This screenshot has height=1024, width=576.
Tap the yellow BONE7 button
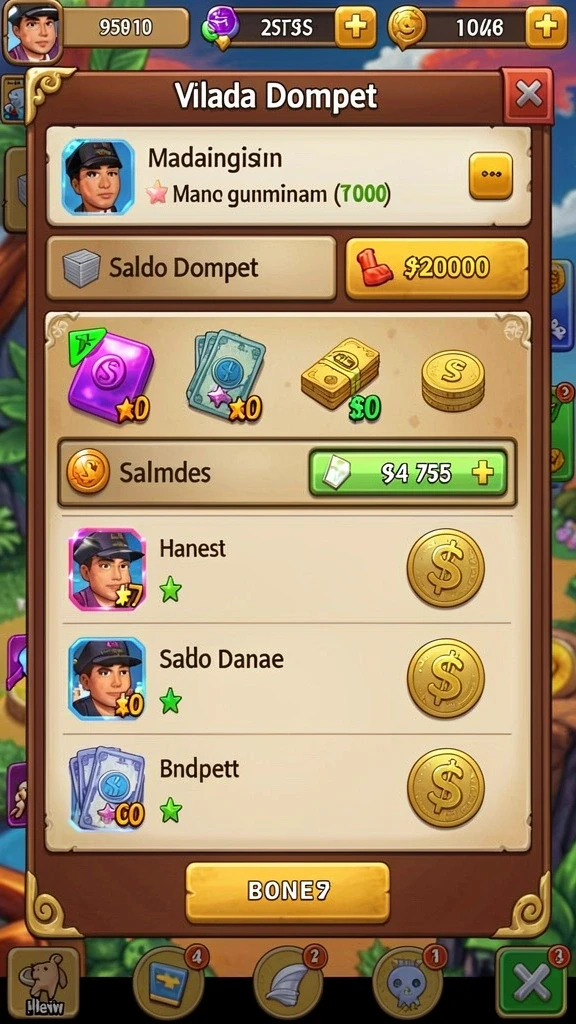pos(288,891)
